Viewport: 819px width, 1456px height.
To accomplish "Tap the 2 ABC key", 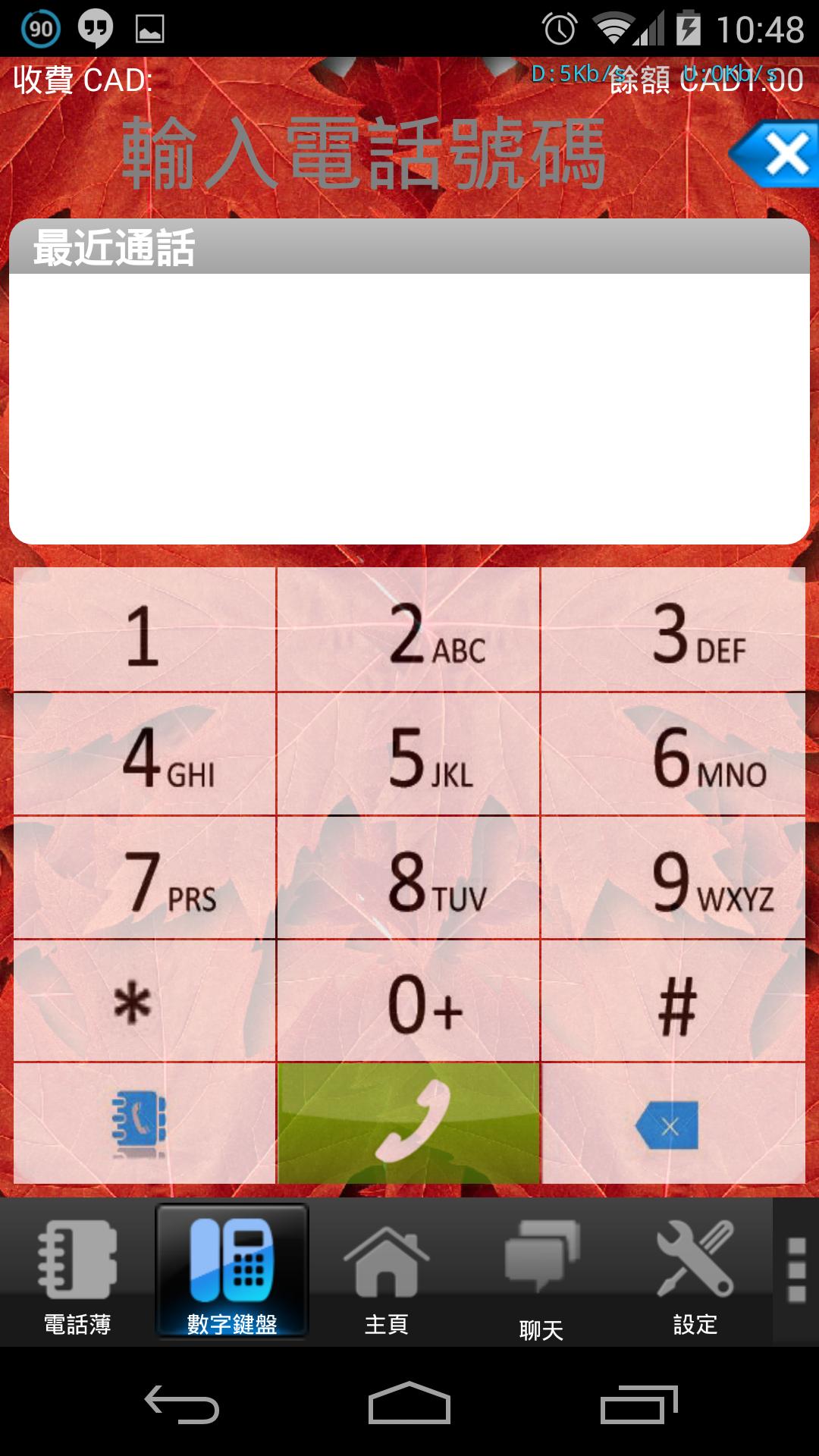I will (x=408, y=631).
